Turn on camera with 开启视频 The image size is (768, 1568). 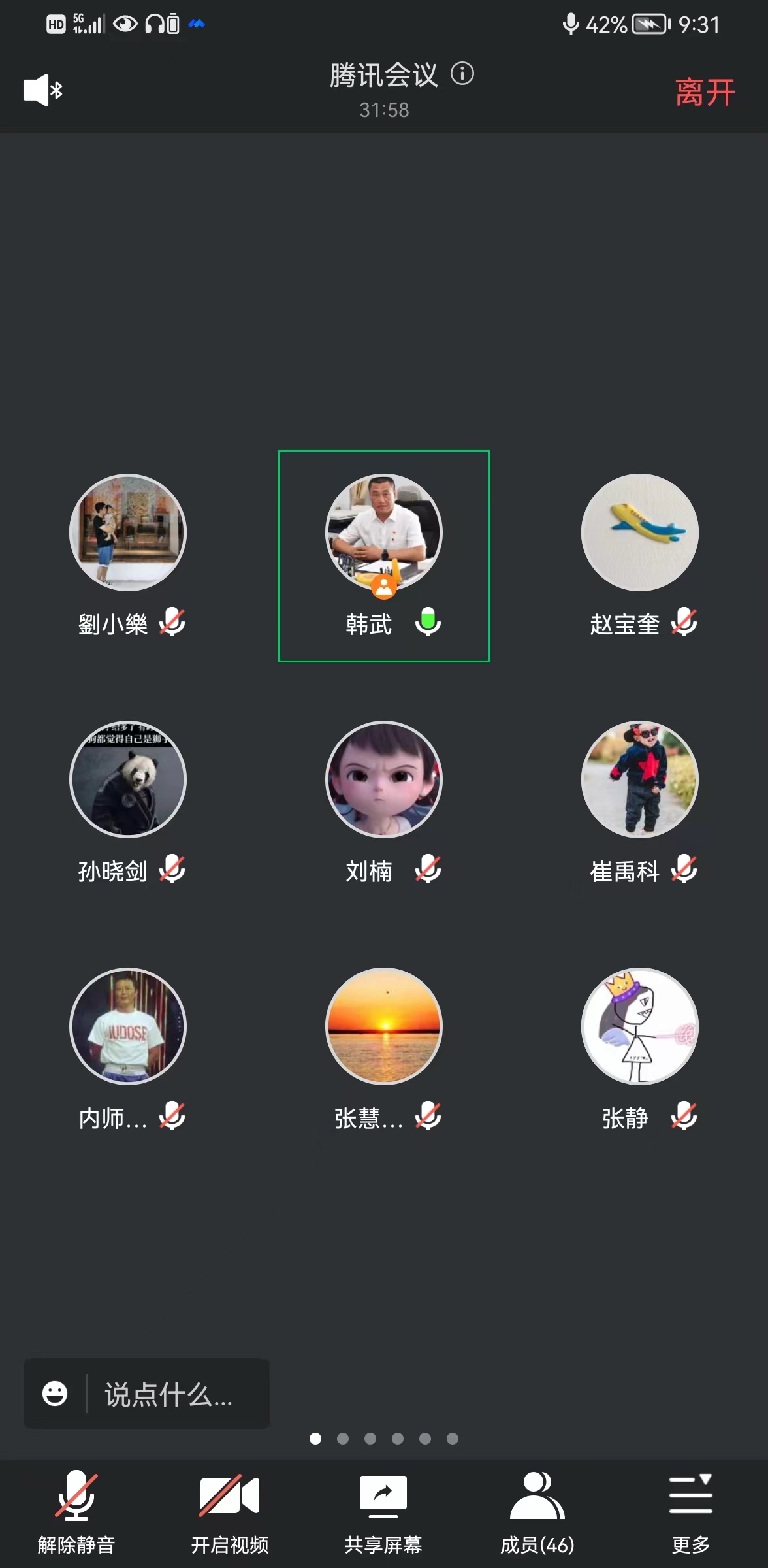[x=230, y=1511]
